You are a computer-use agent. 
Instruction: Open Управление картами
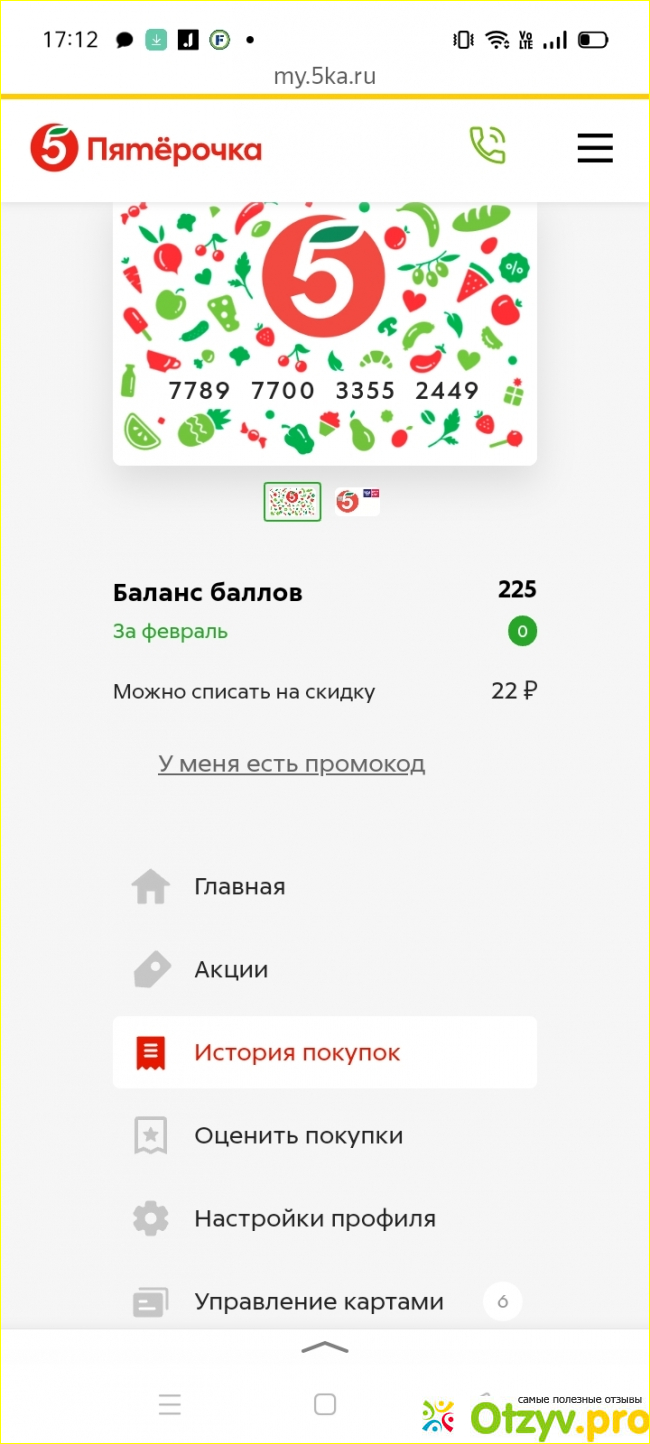pos(318,1302)
